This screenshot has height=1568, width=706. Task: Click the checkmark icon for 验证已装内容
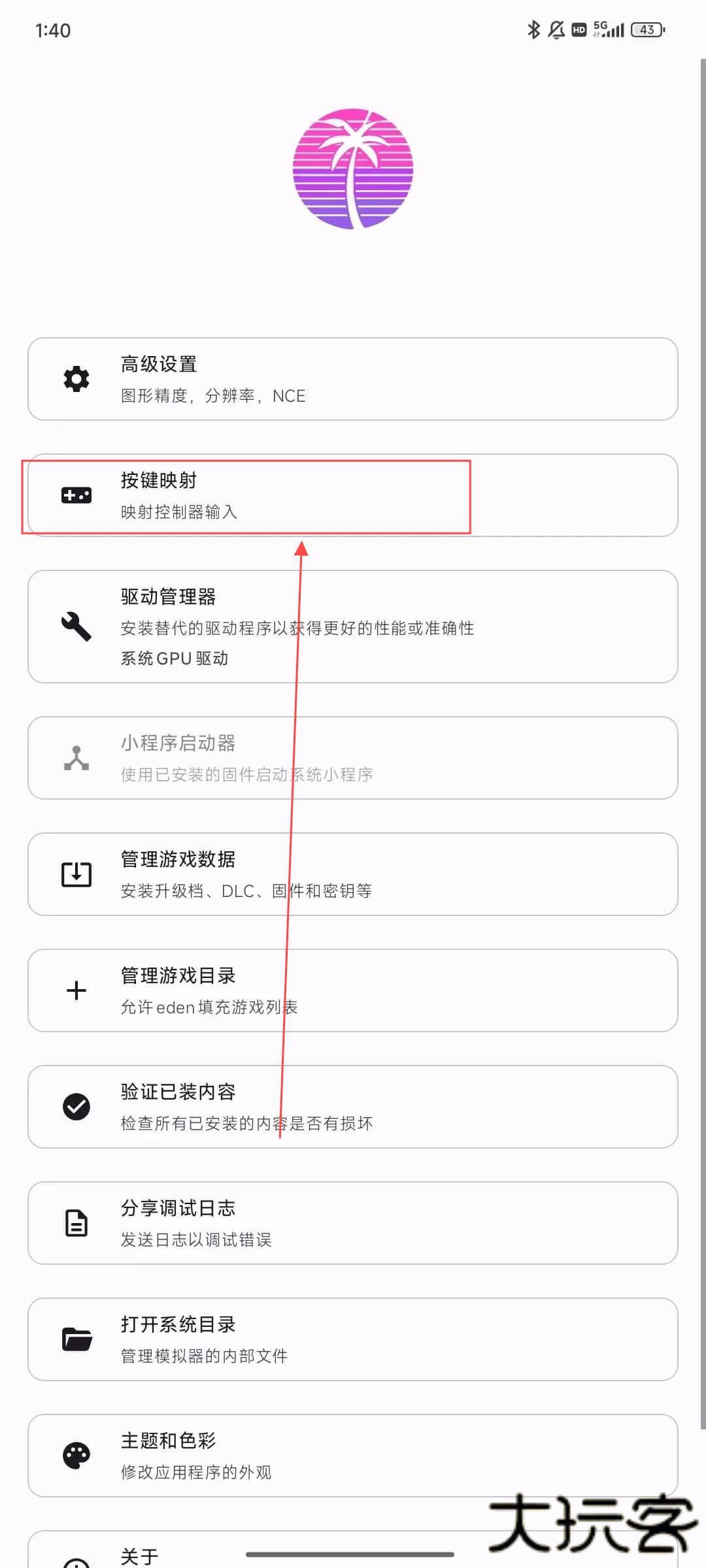pyautogui.click(x=76, y=1106)
